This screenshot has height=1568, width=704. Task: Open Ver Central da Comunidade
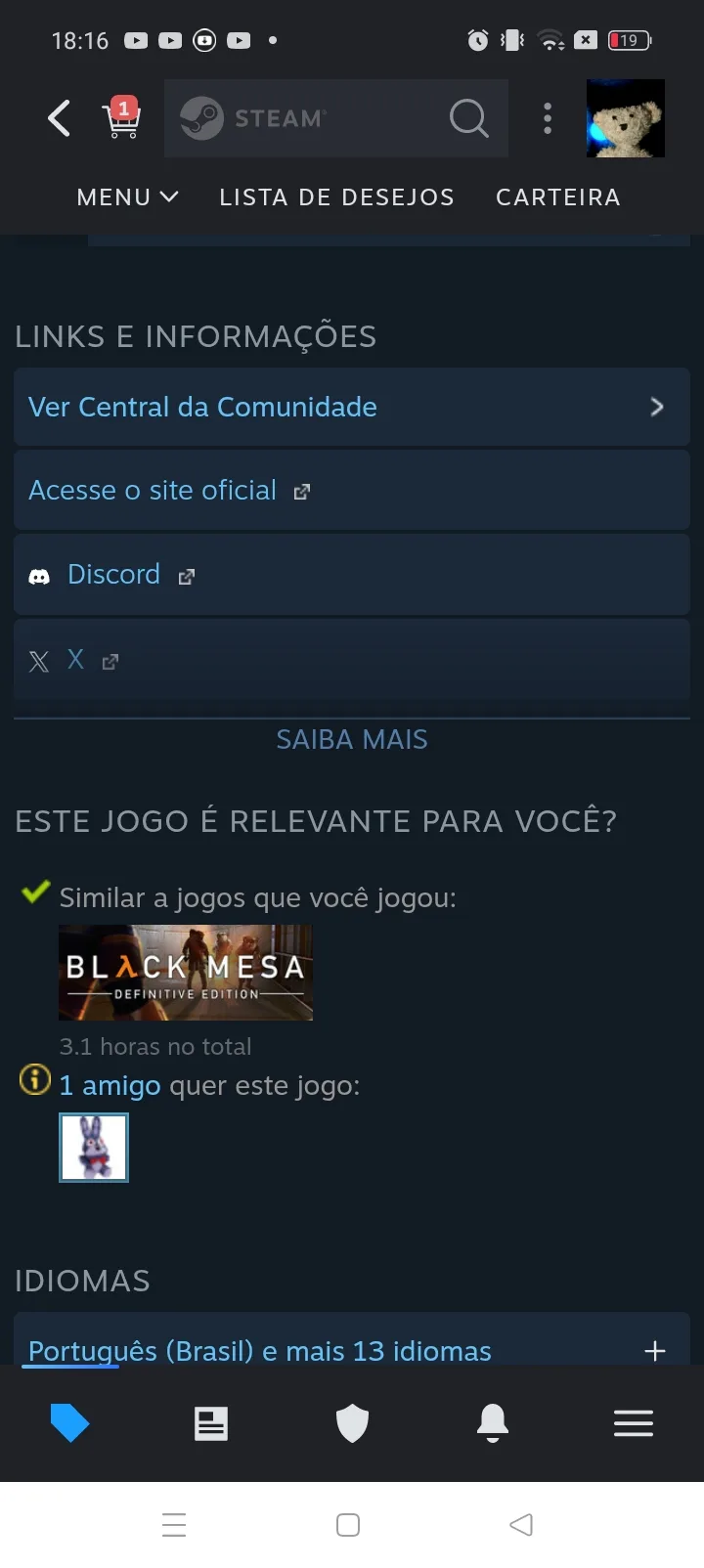(351, 407)
